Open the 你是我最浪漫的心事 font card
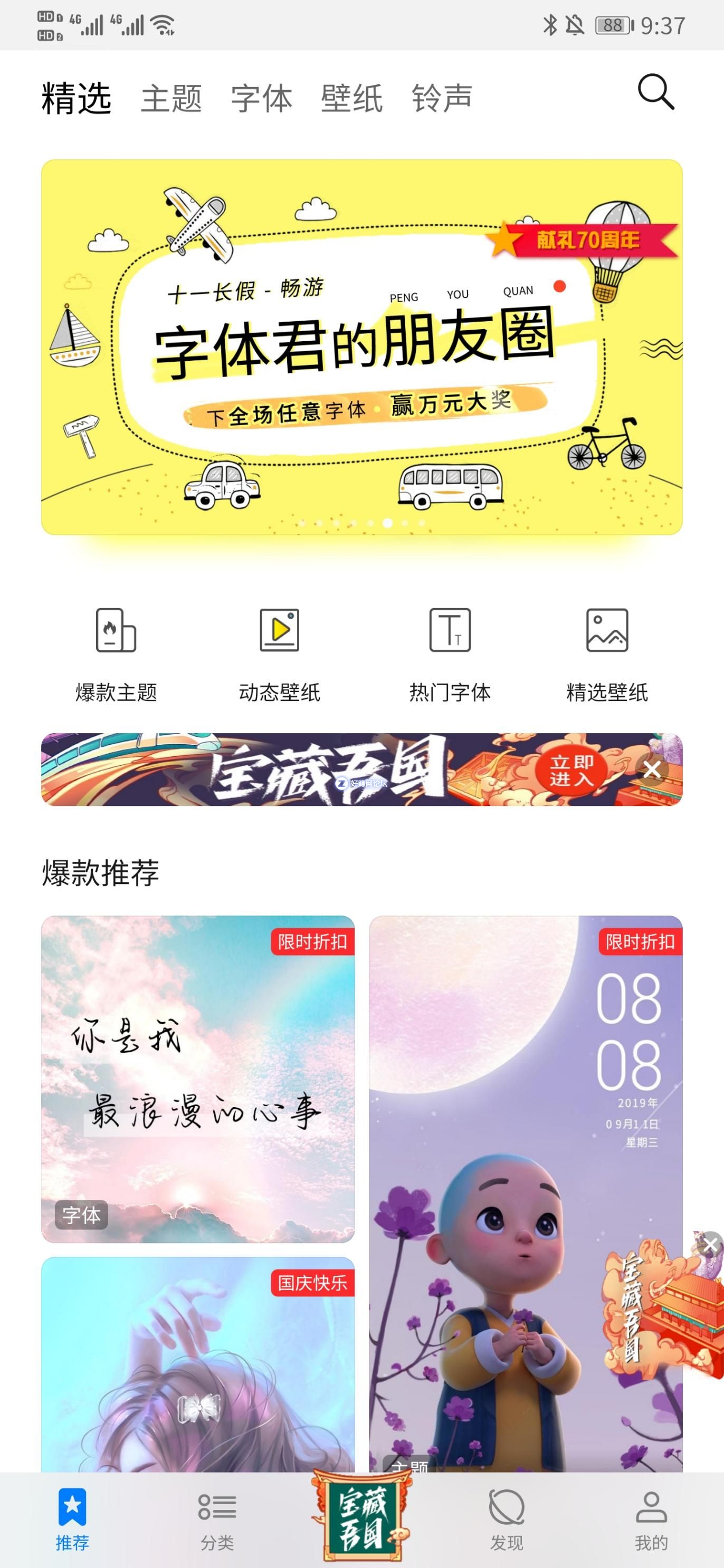Screen dimensions: 724x1568 click(197, 1079)
